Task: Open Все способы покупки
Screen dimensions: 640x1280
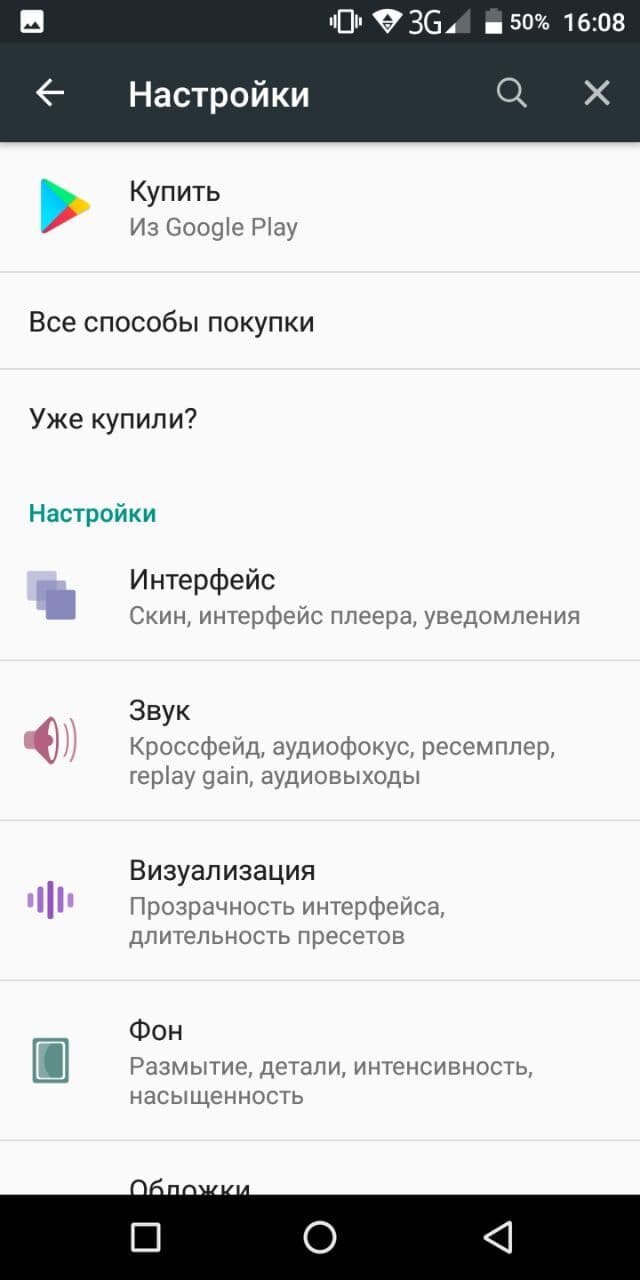Action: [320, 321]
